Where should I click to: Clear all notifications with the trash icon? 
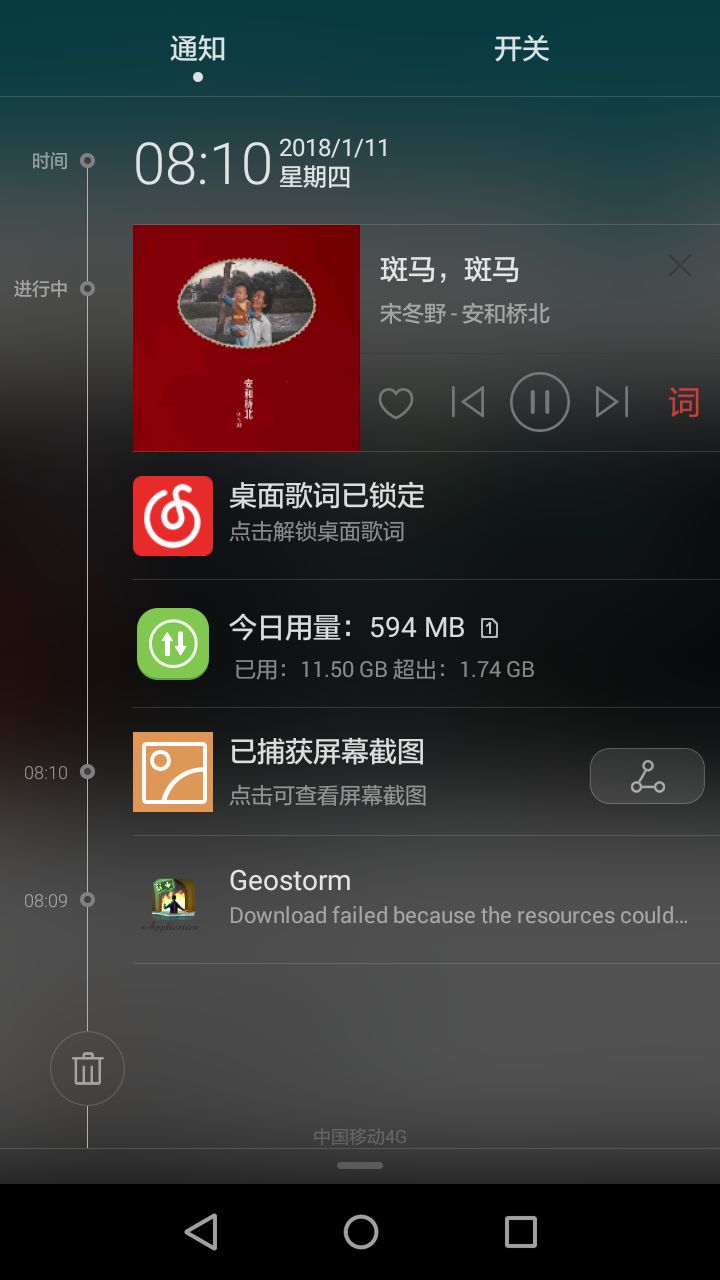click(x=87, y=1068)
